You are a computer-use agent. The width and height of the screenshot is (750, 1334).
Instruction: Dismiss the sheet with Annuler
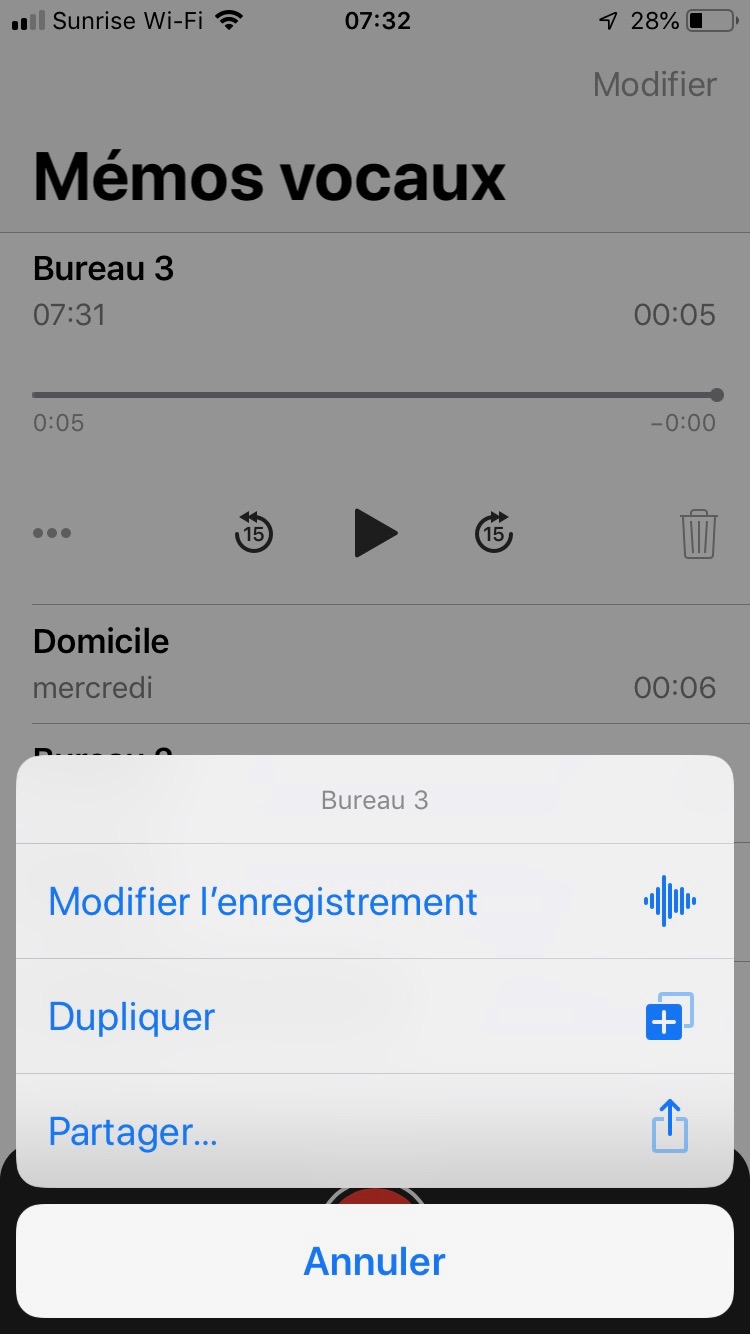[x=374, y=1261]
